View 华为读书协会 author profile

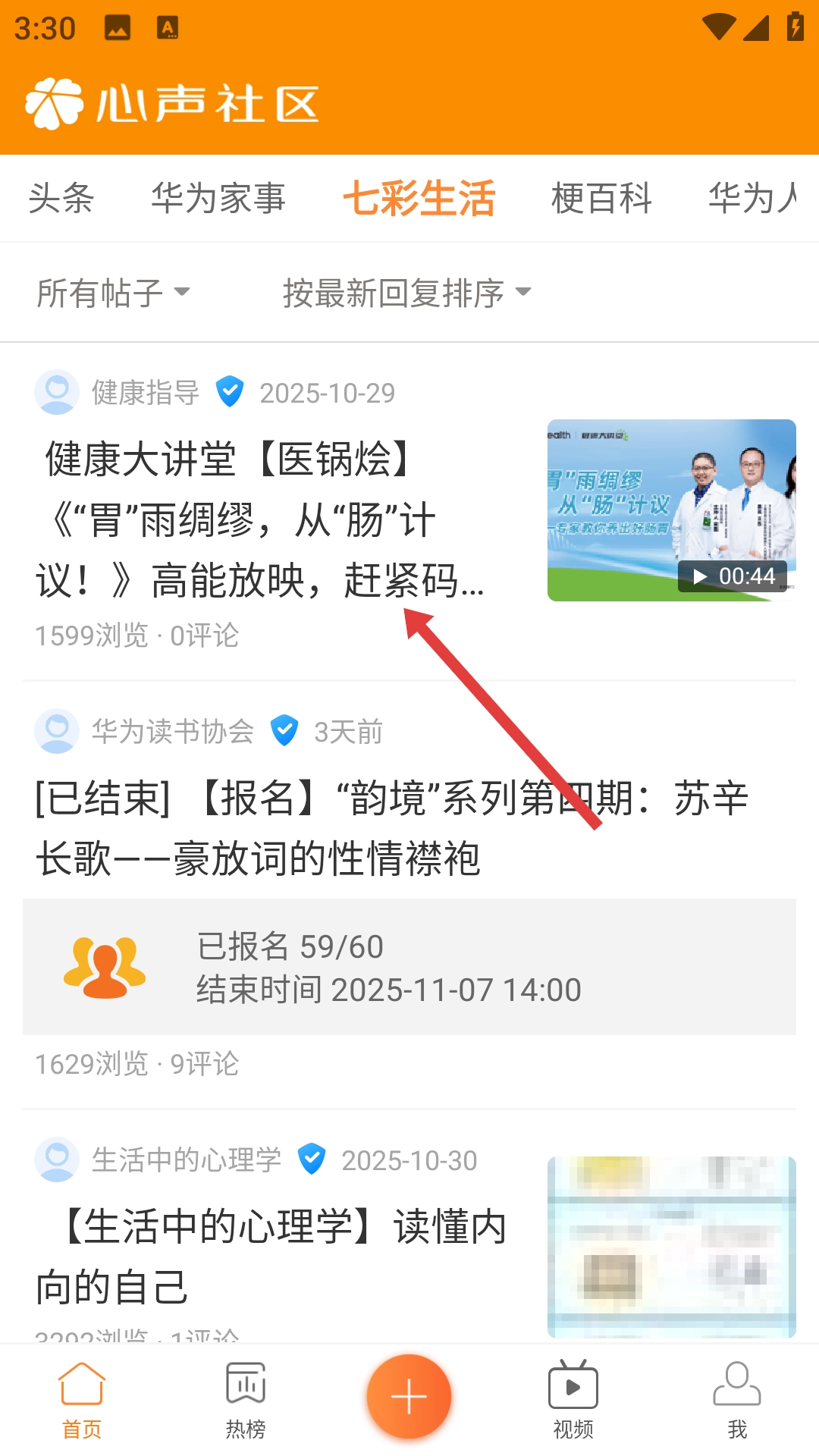[x=172, y=732]
